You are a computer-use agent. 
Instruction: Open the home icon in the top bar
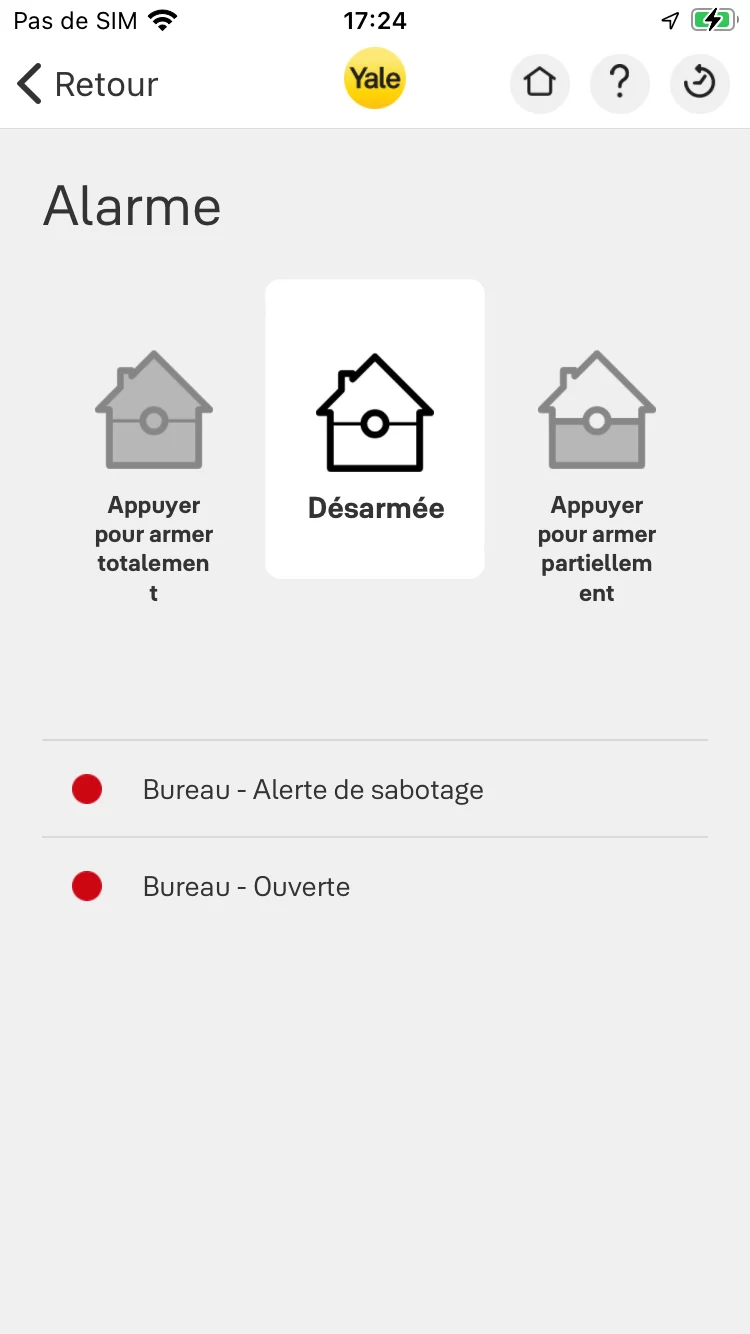point(540,83)
